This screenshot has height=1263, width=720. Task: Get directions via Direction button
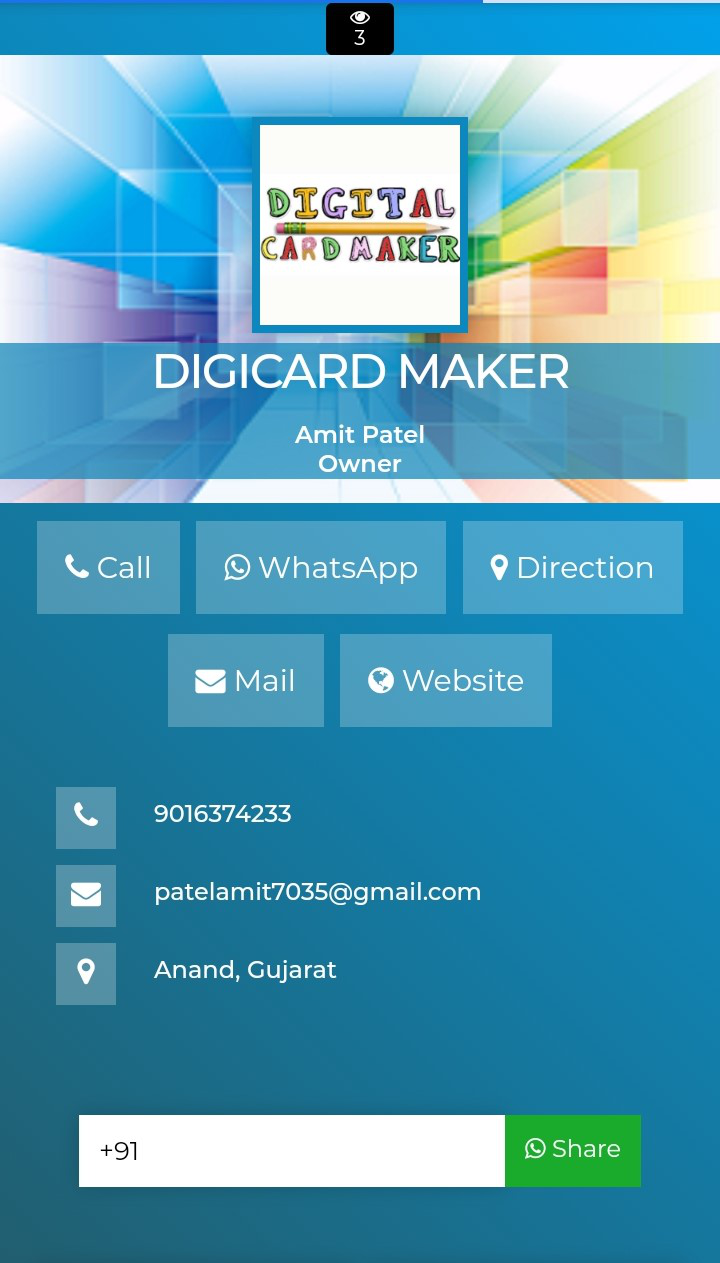pyautogui.click(x=572, y=567)
